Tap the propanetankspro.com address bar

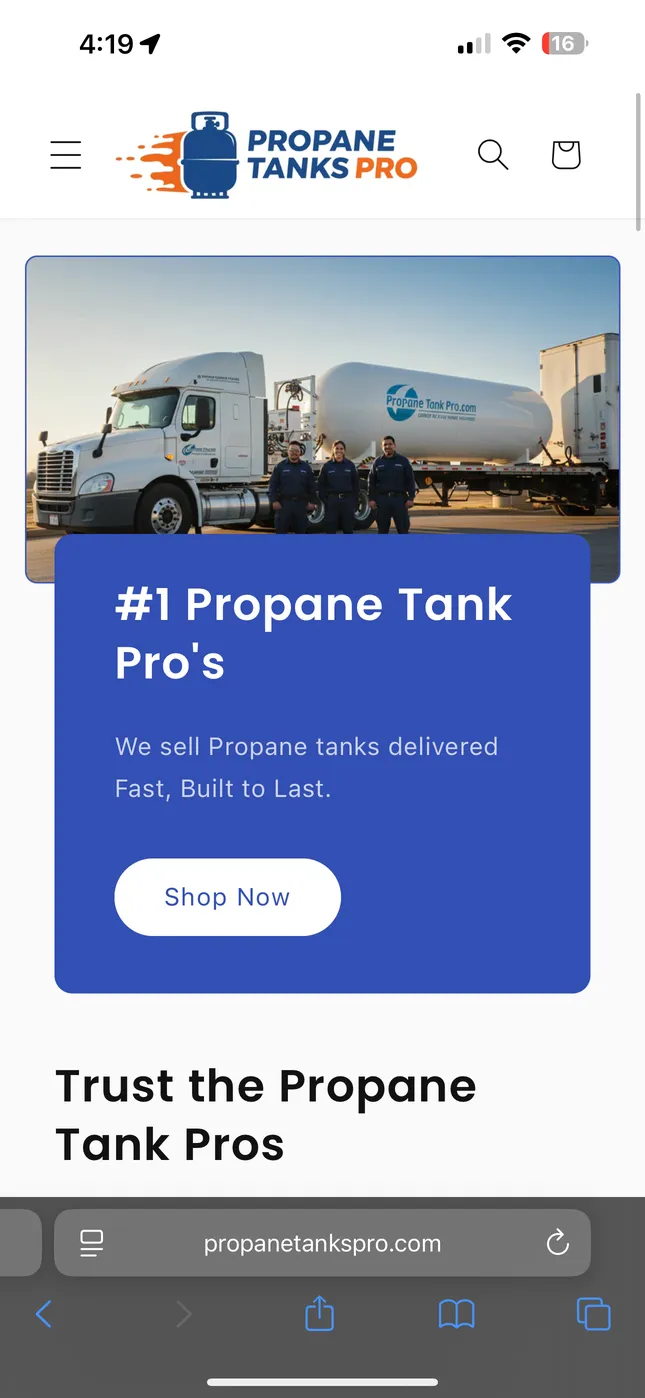pyautogui.click(x=322, y=1244)
